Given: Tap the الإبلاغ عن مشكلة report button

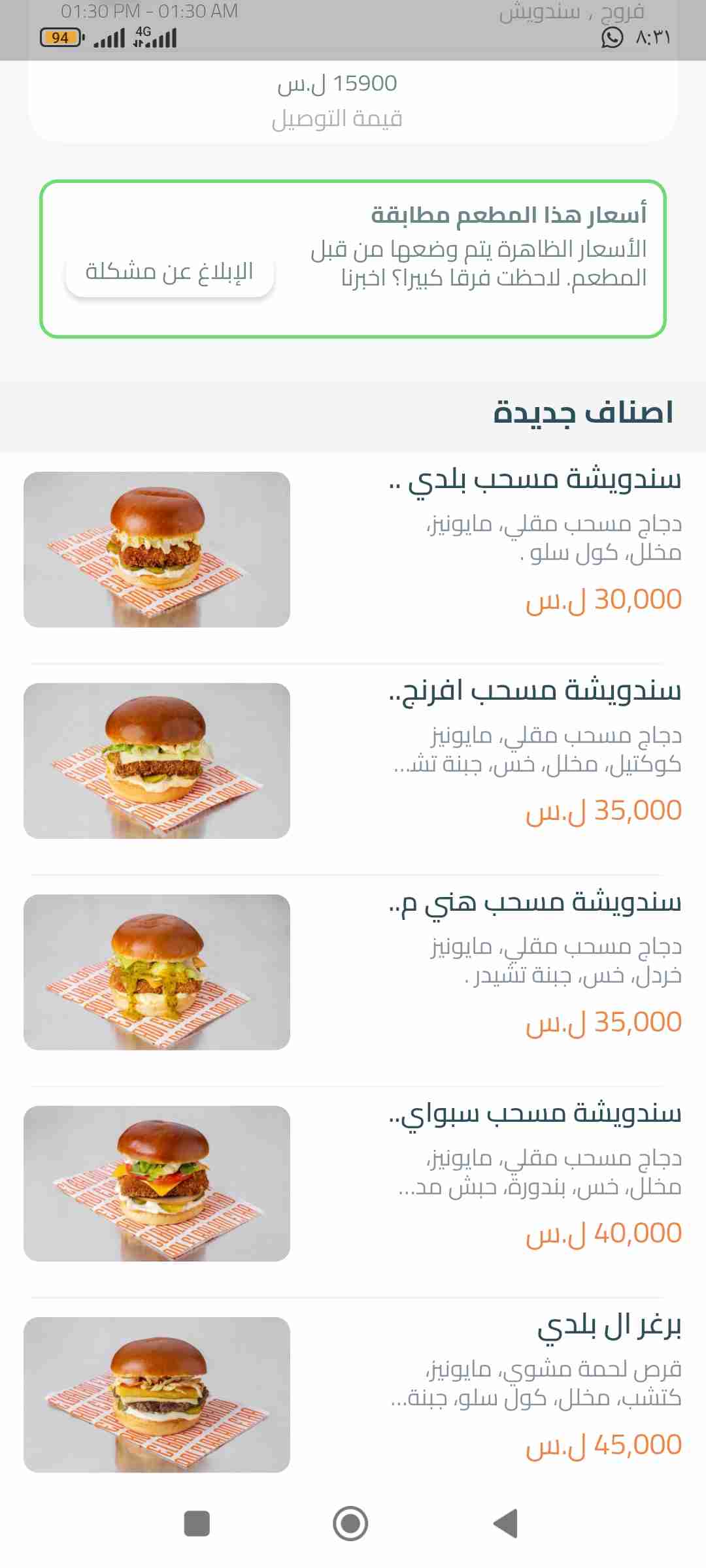Looking at the screenshot, I should pos(169,272).
